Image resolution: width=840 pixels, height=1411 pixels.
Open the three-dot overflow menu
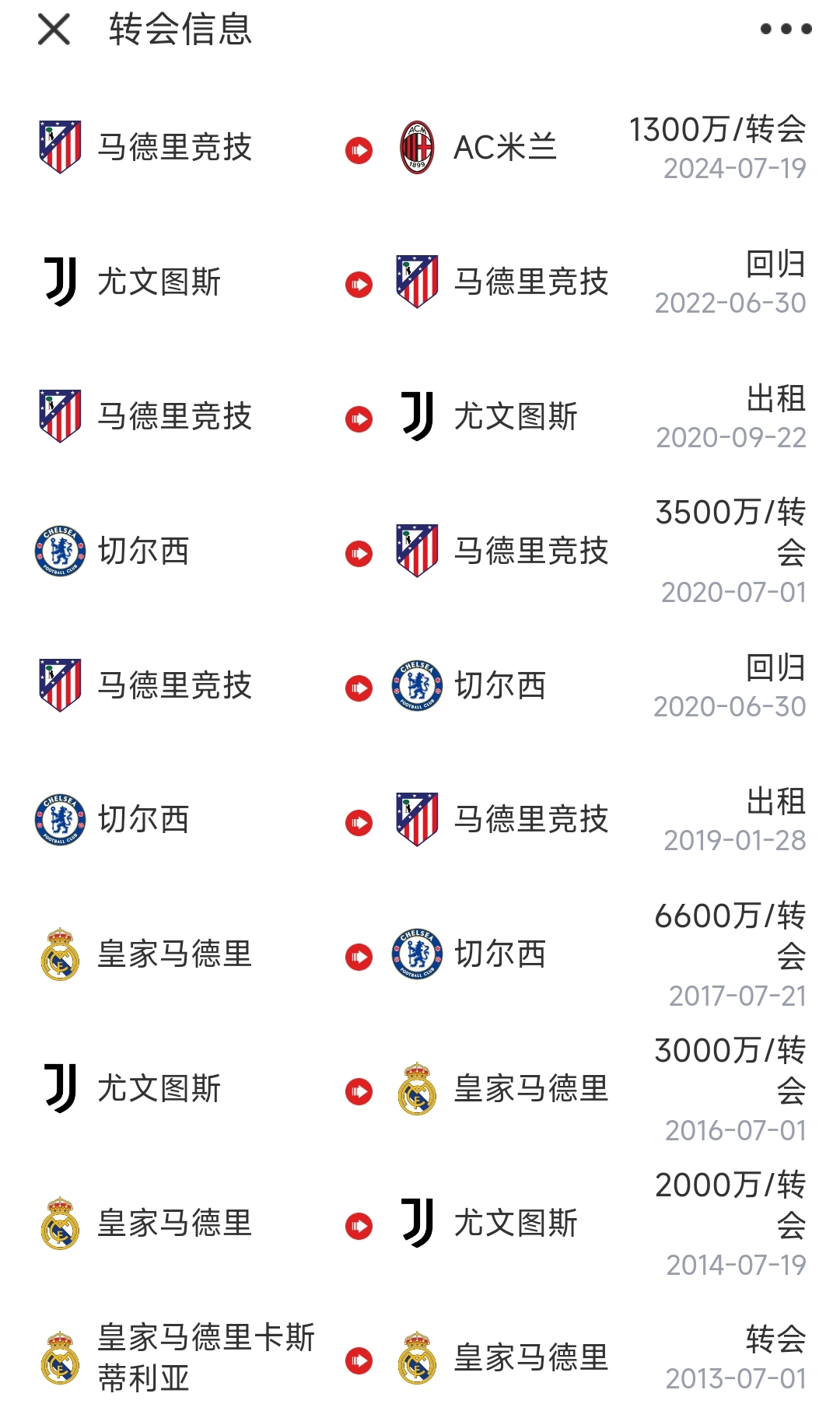point(786,30)
